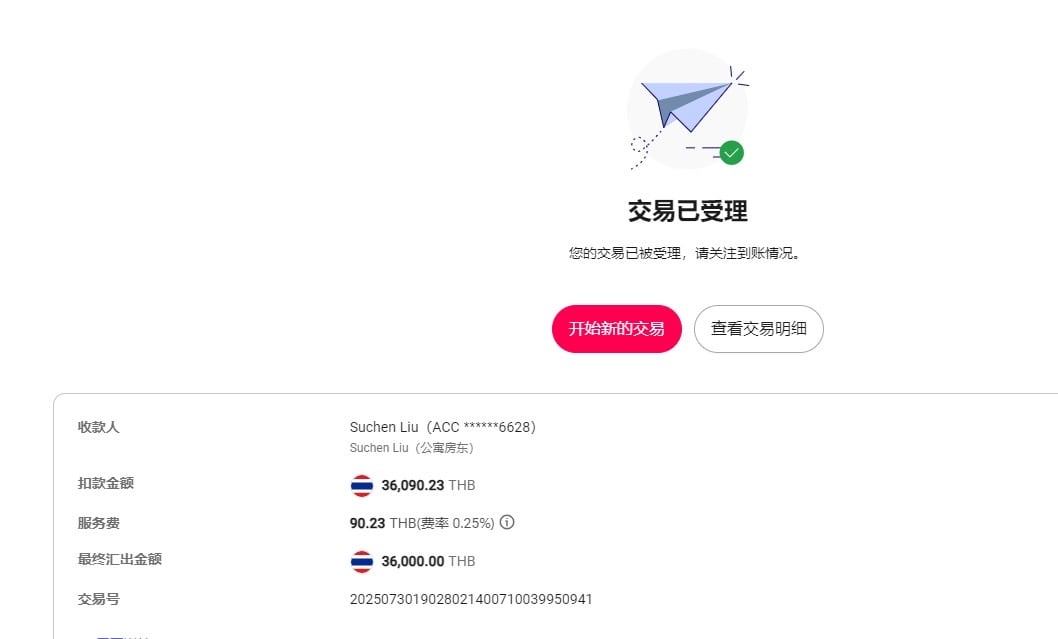Tap 开始新的交易 to start a new transaction
This screenshot has height=639, width=1058.
pos(617,329)
